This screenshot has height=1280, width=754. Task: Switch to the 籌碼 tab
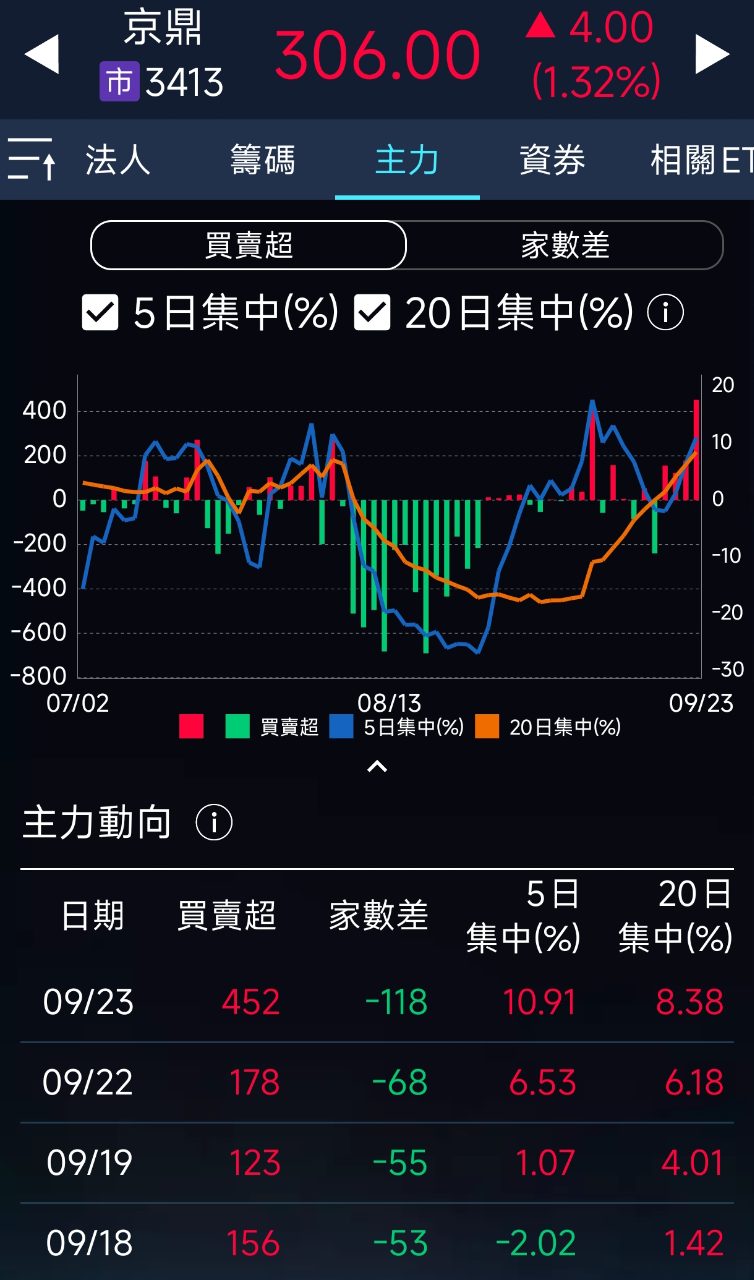click(x=262, y=160)
